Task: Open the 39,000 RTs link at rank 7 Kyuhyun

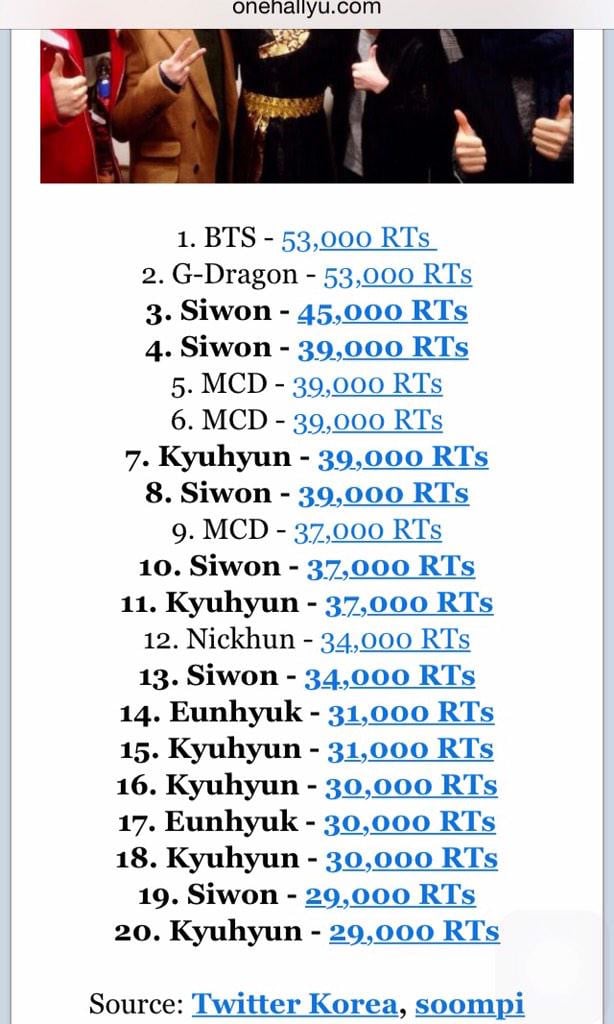Action: 402,458
